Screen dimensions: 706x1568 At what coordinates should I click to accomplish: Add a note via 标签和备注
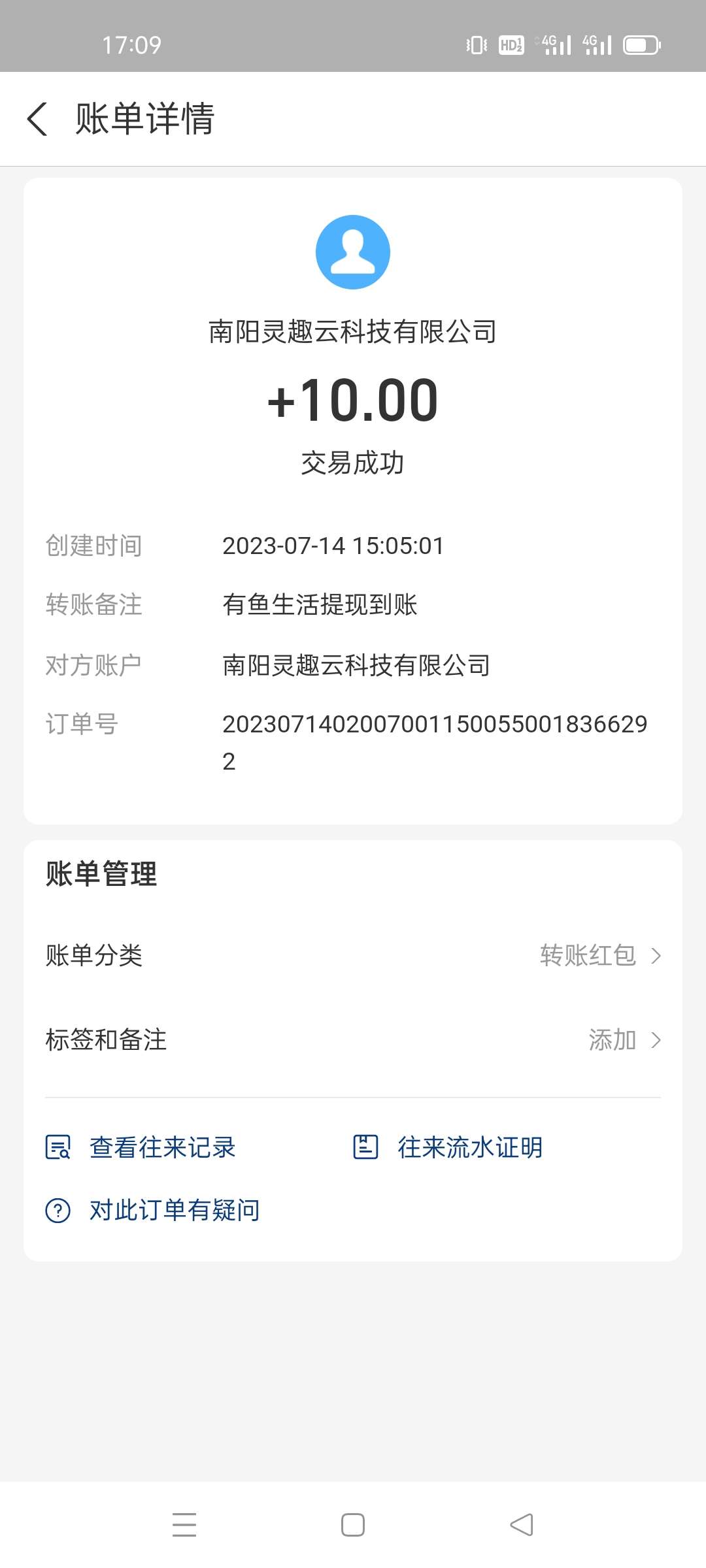(353, 1040)
